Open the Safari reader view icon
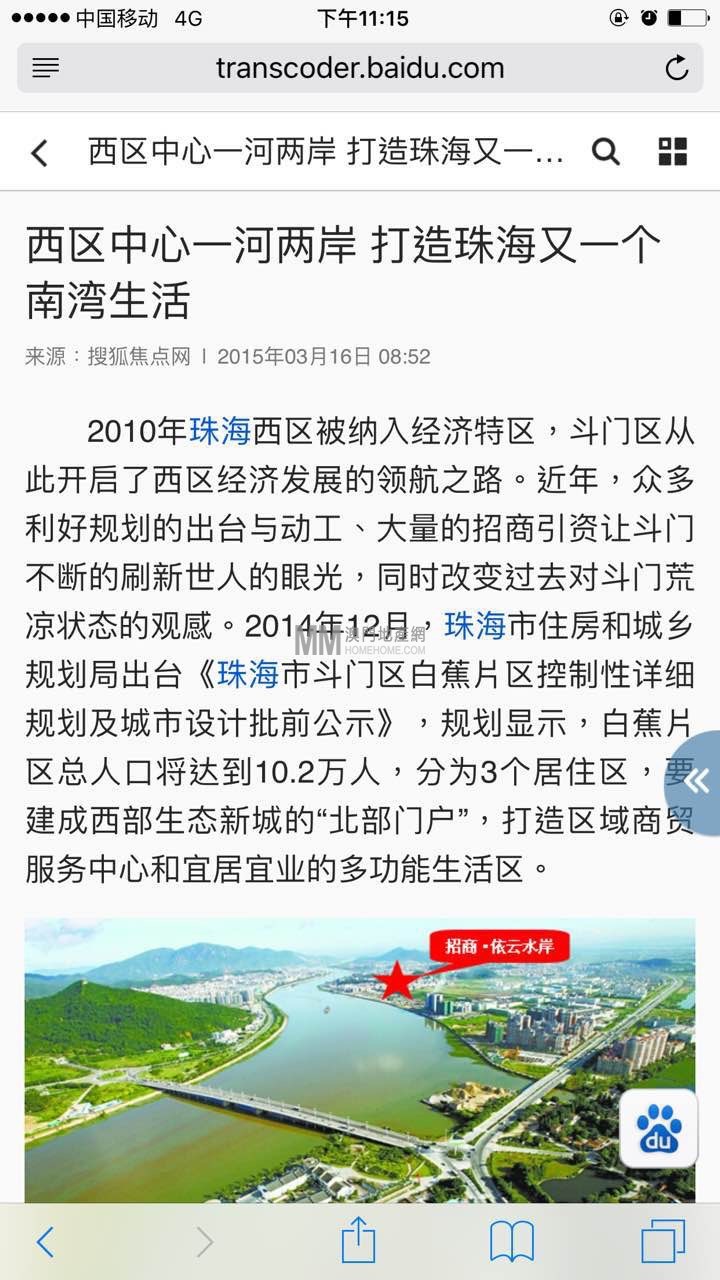The width and height of the screenshot is (720, 1280). [46, 68]
